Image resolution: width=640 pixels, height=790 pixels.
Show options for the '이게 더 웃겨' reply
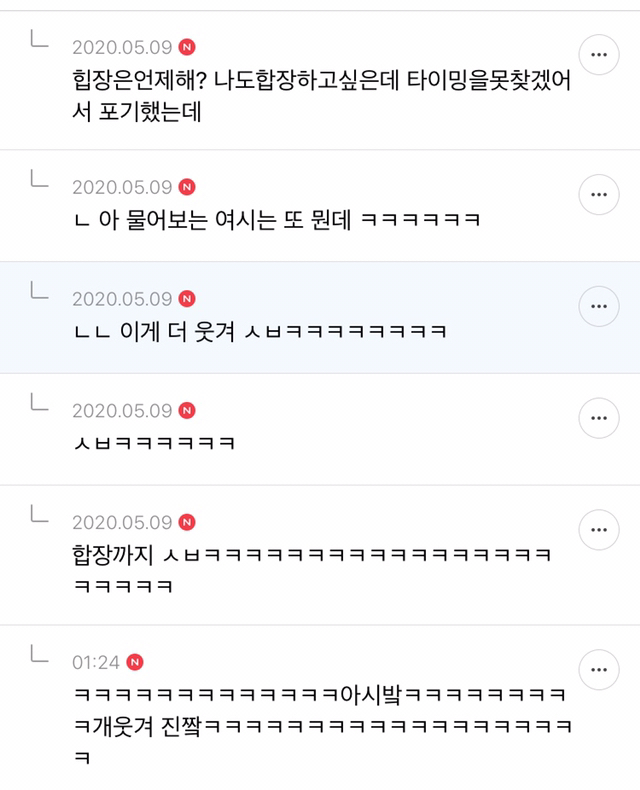click(x=599, y=303)
